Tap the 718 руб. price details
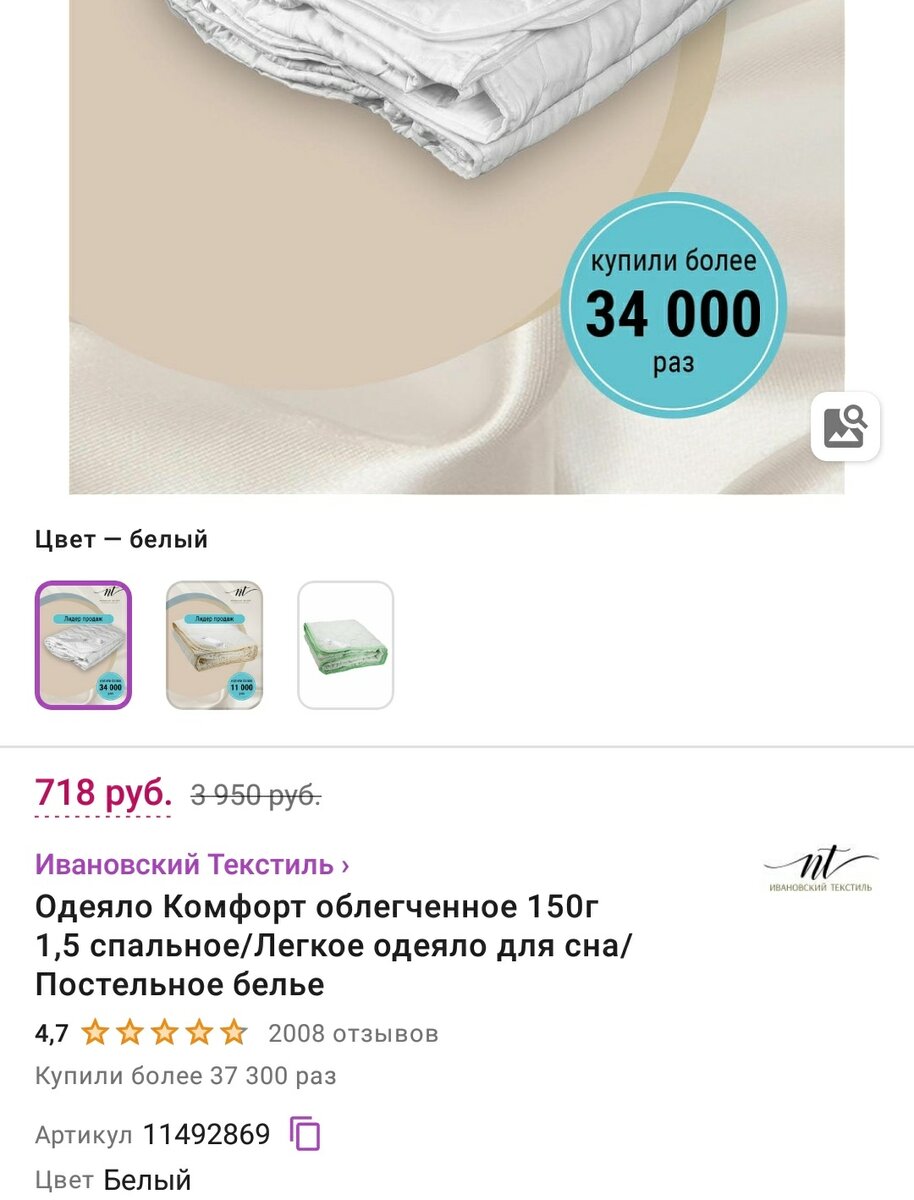 click(103, 795)
